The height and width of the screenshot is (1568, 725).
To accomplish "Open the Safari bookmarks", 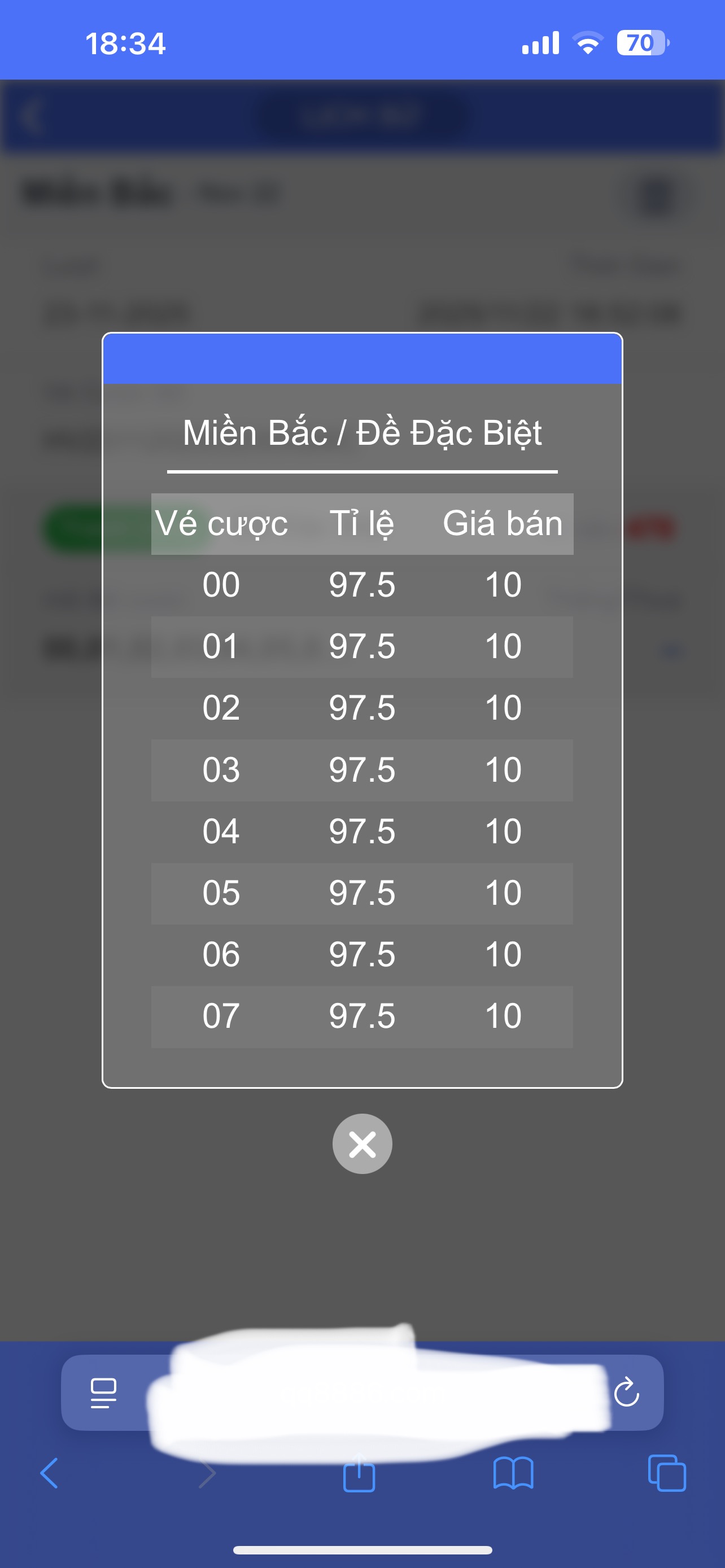I will click(513, 1474).
